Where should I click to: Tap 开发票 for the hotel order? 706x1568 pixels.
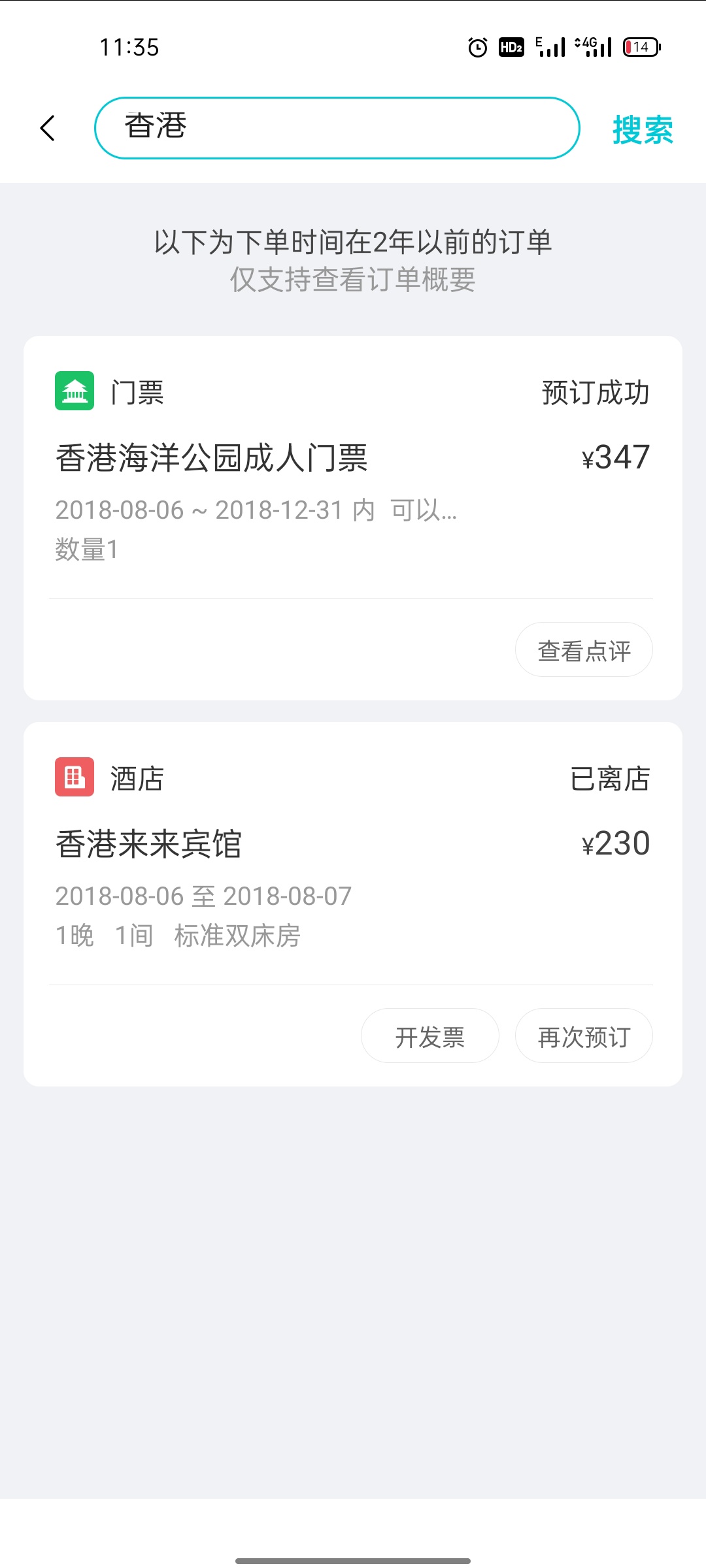pos(429,1036)
